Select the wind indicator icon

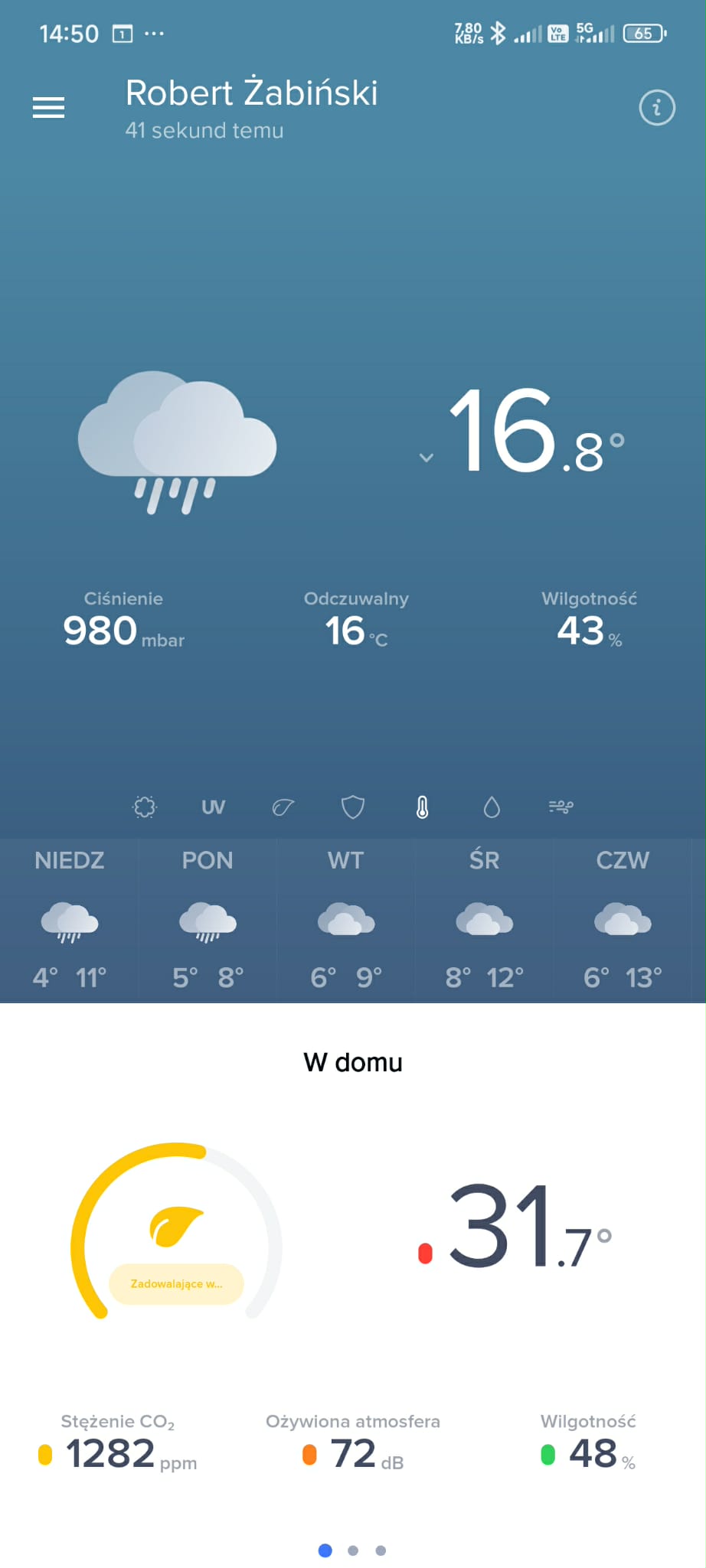(x=561, y=807)
